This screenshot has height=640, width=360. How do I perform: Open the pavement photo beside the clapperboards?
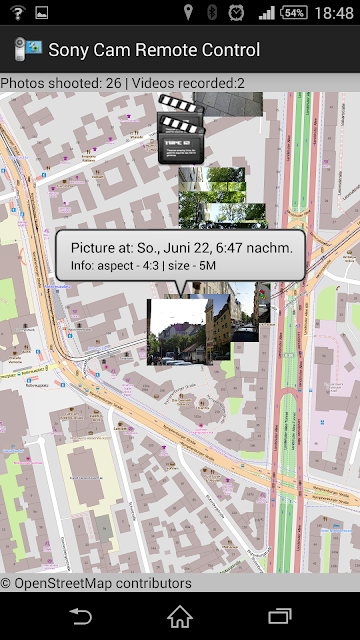[228, 104]
